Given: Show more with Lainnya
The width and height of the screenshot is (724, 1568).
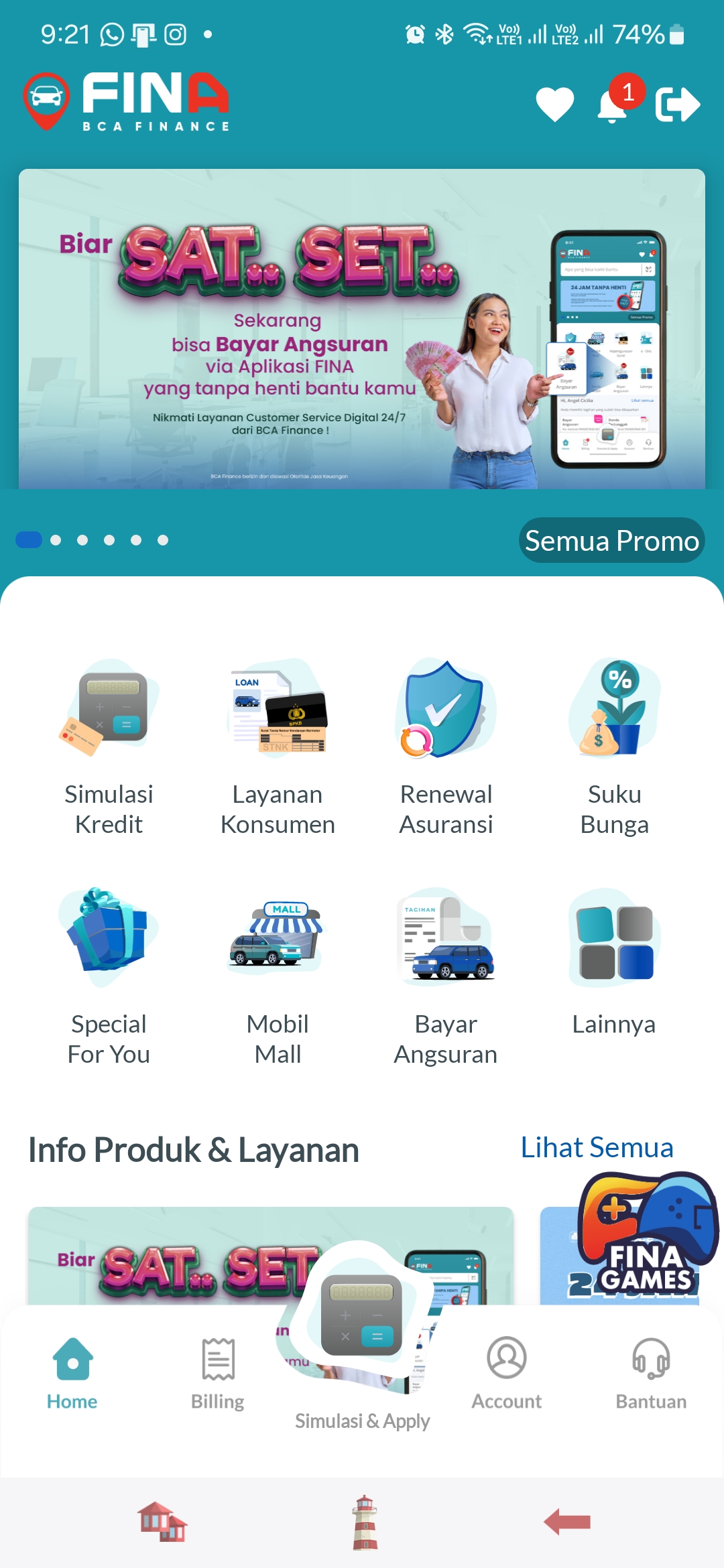Looking at the screenshot, I should [614, 962].
